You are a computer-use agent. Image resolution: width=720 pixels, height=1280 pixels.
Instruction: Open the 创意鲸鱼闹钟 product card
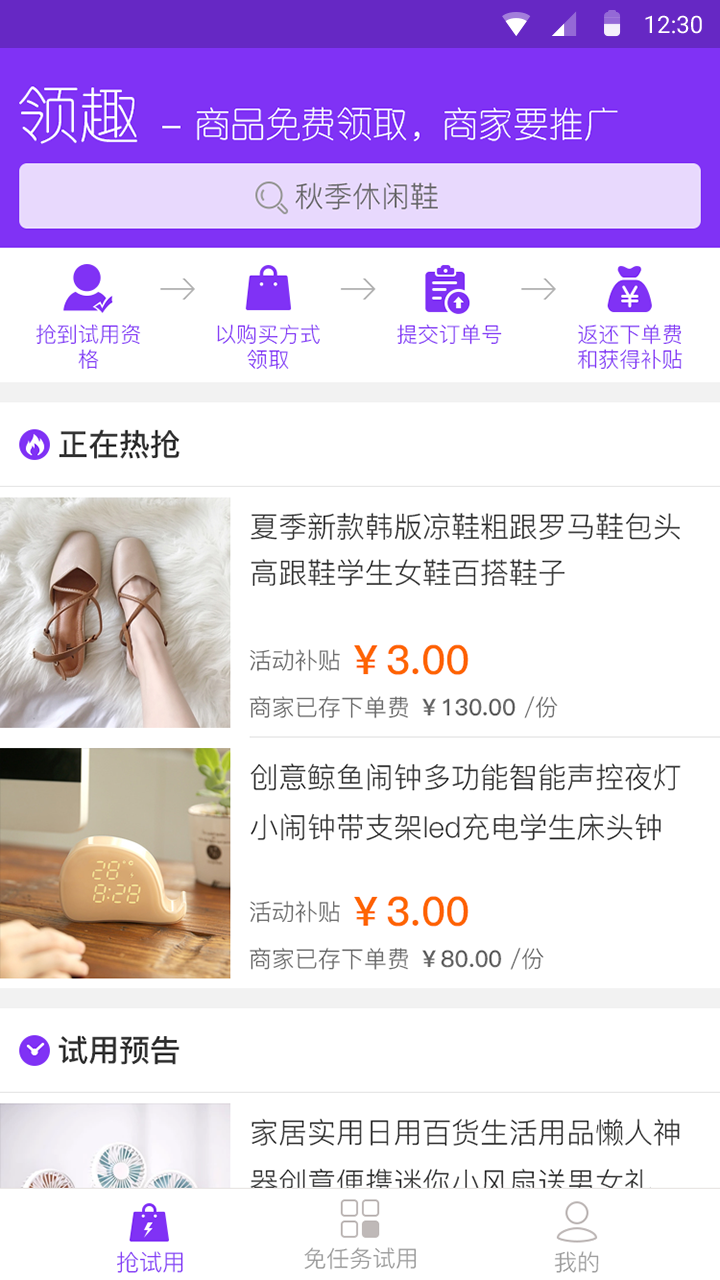pyautogui.click(x=360, y=863)
